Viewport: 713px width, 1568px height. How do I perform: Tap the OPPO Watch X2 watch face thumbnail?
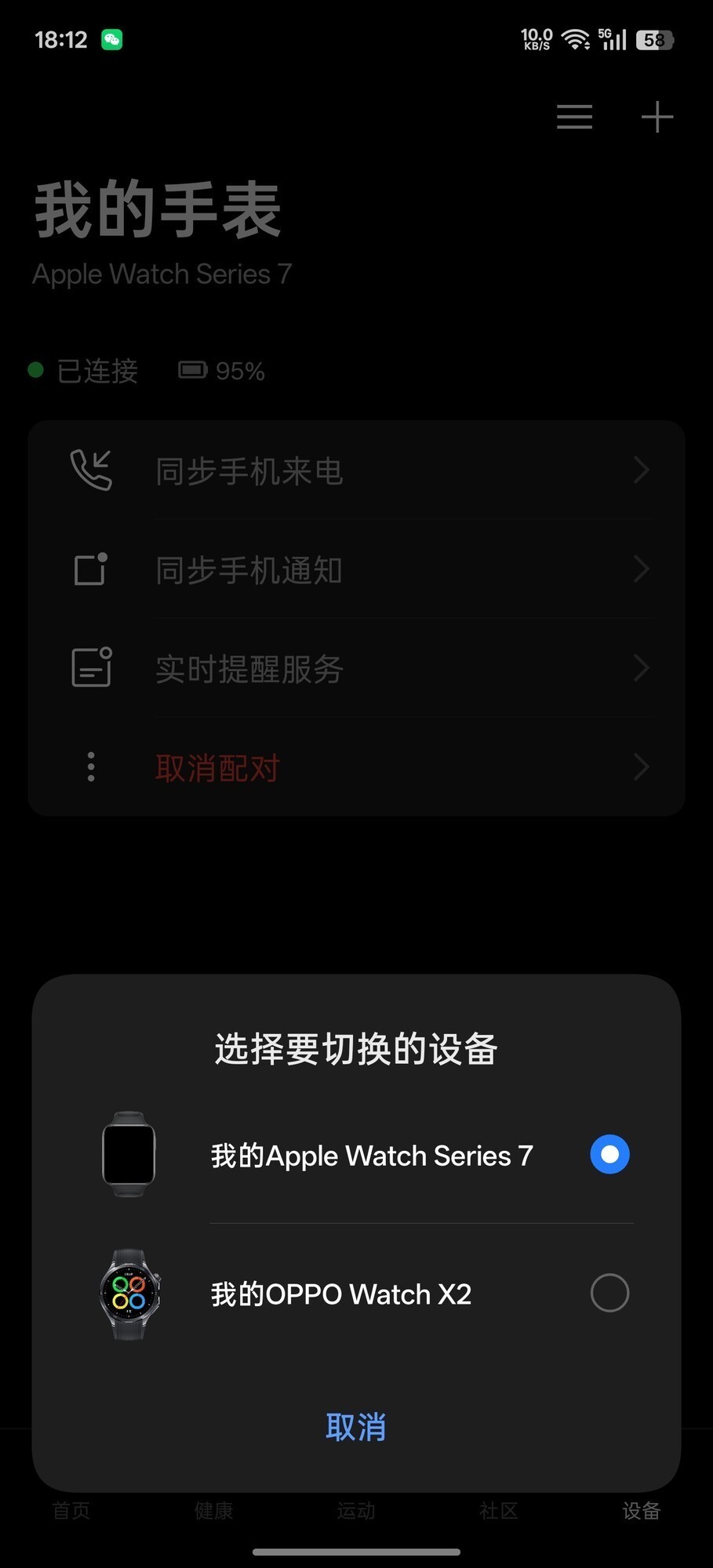pos(128,1294)
